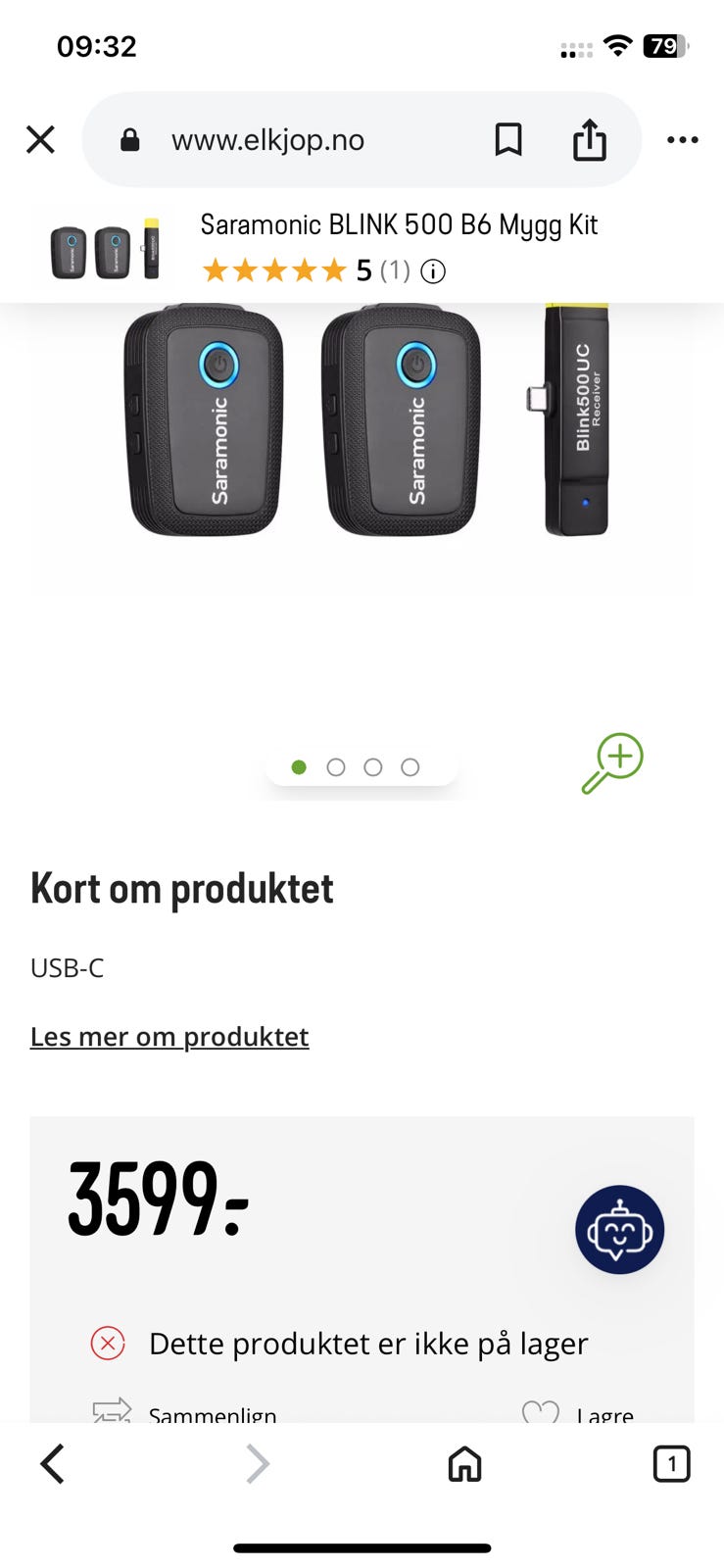The height and width of the screenshot is (1568, 724).
Task: Tap the elkjop.no address bar
Action: click(267, 140)
